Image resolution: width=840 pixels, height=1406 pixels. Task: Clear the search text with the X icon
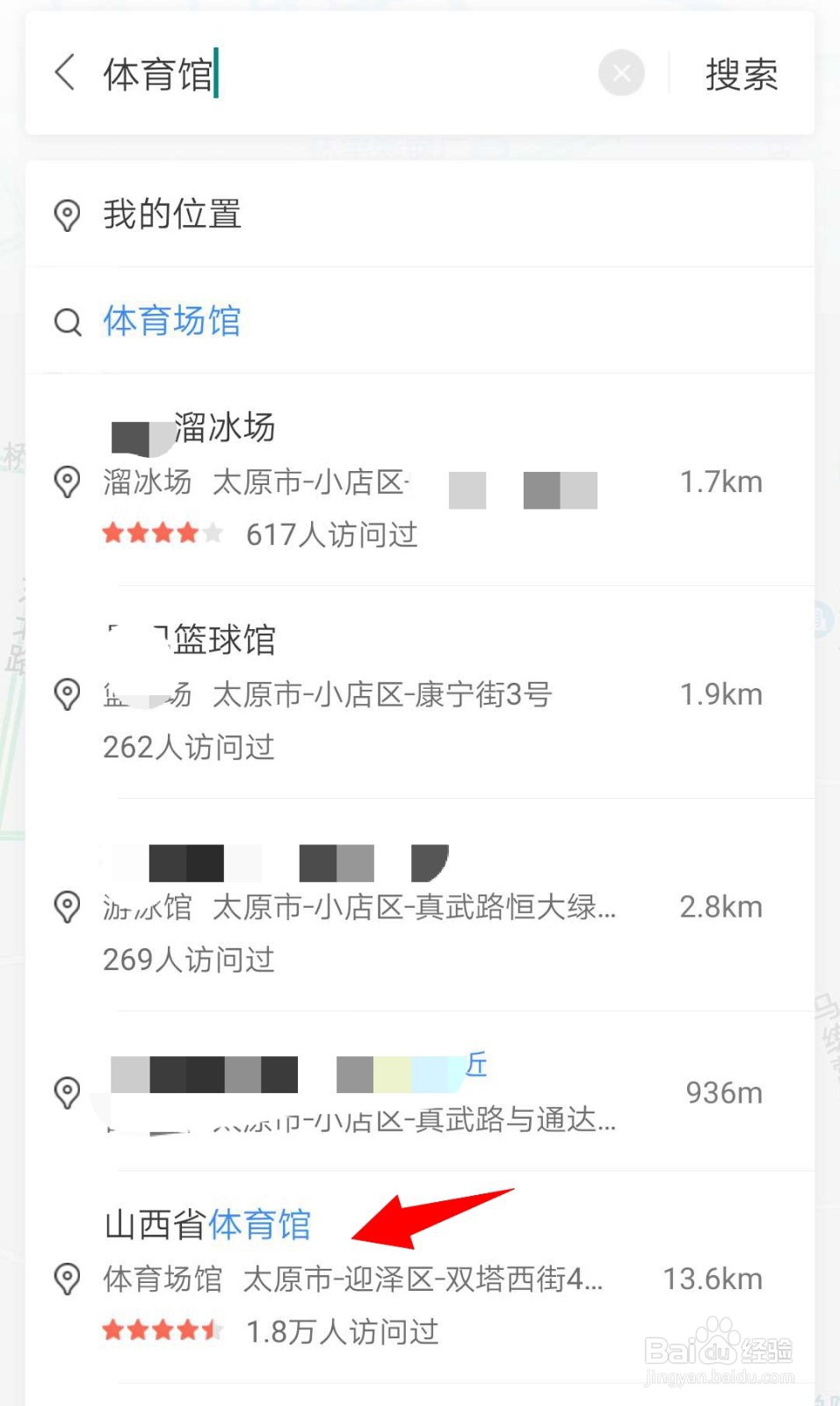click(621, 74)
